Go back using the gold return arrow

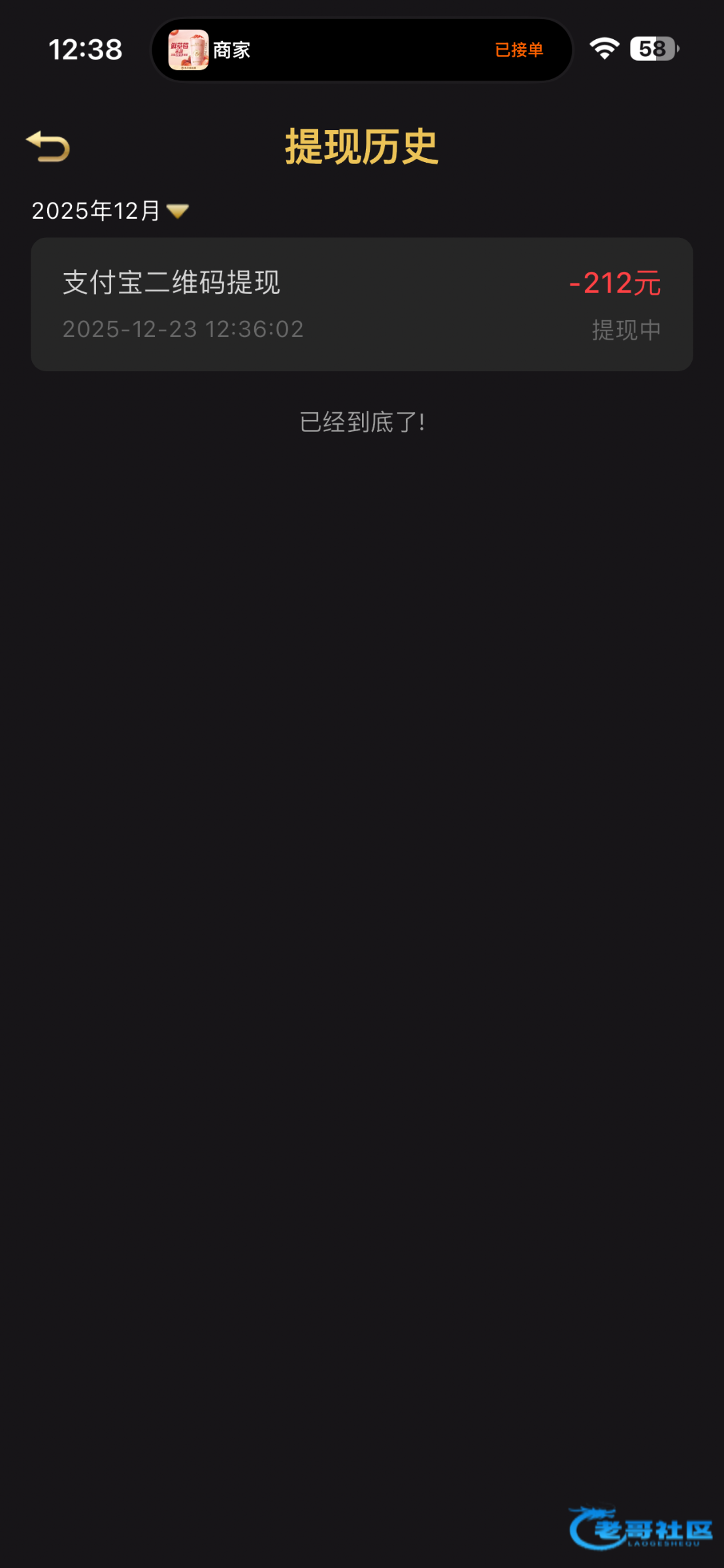pos(48,146)
